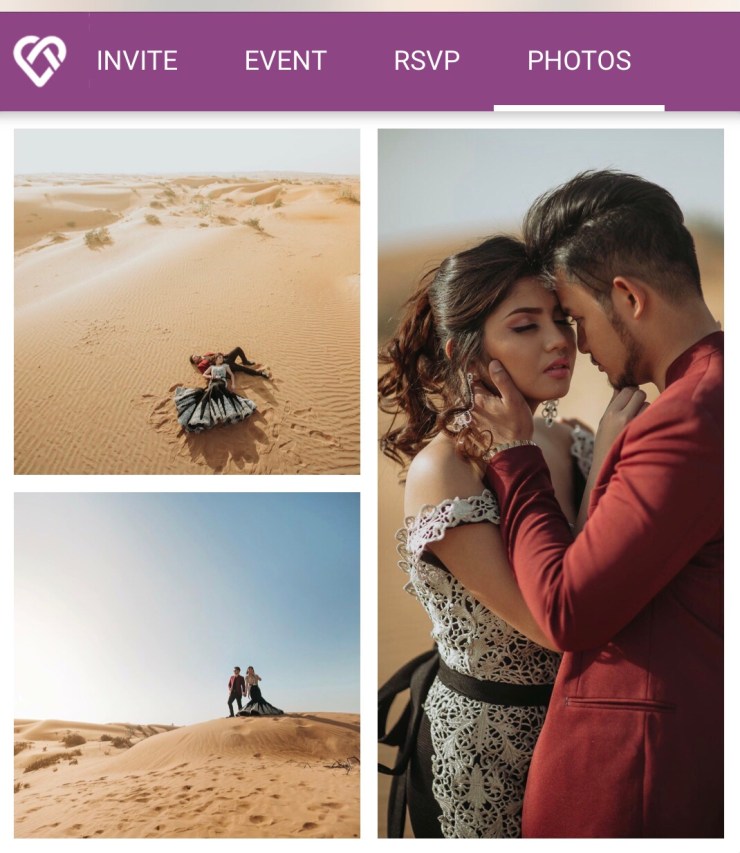
Task: Switch to the INVITE tab
Action: pyautogui.click(x=137, y=61)
